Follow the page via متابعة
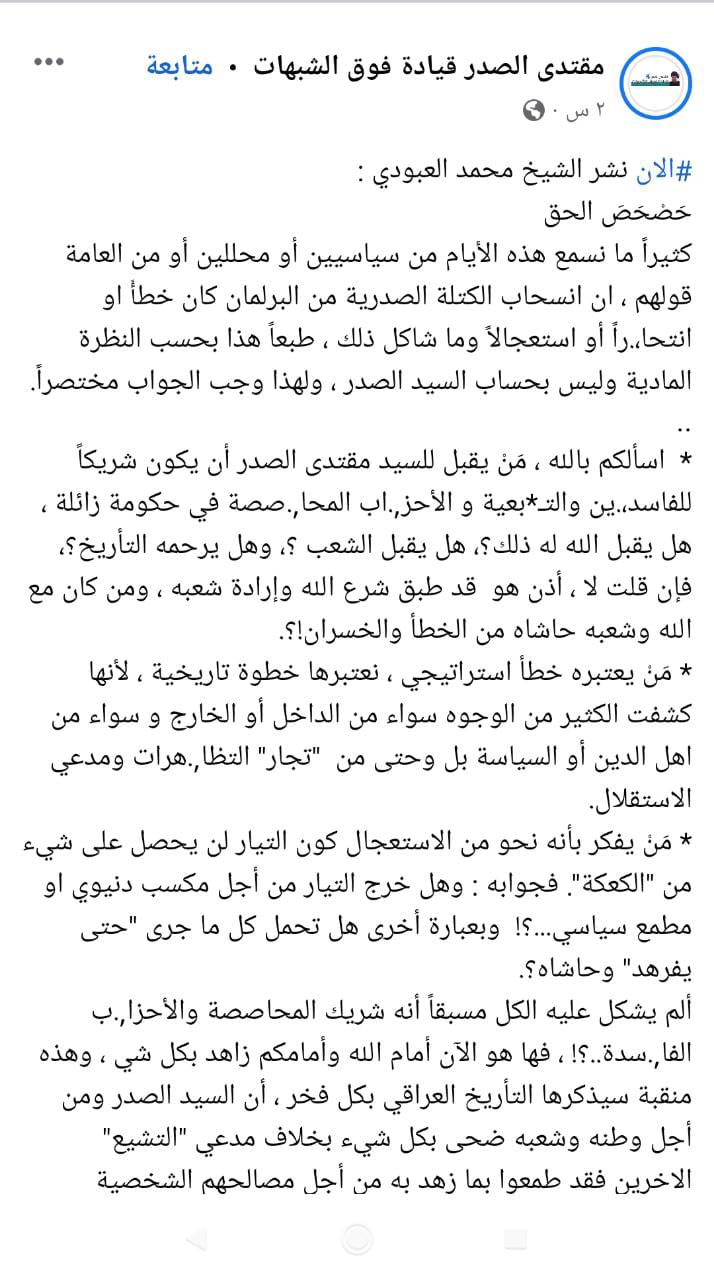Image resolution: width=714 pixels, height=1280 pixels. pyautogui.click(x=180, y=67)
